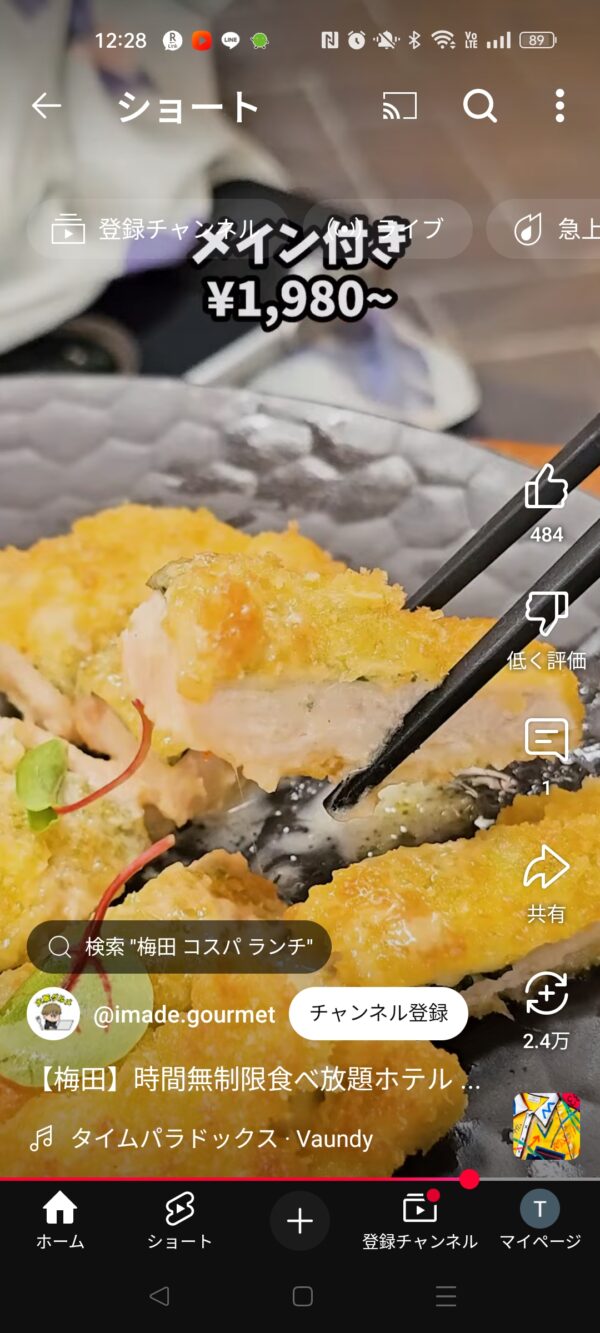Open the three-dot overflow menu

(559, 106)
